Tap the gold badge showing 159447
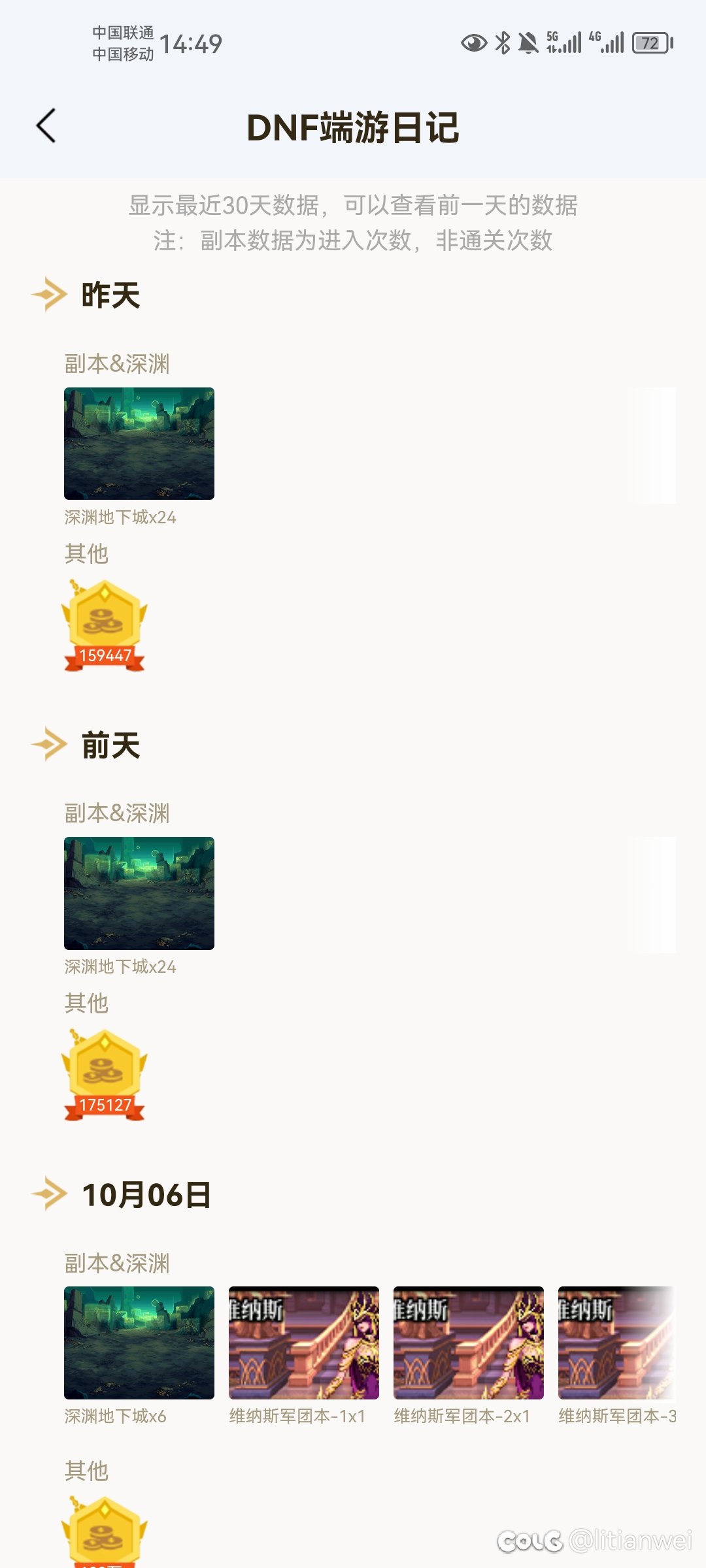This screenshot has height=1568, width=706. click(x=105, y=625)
